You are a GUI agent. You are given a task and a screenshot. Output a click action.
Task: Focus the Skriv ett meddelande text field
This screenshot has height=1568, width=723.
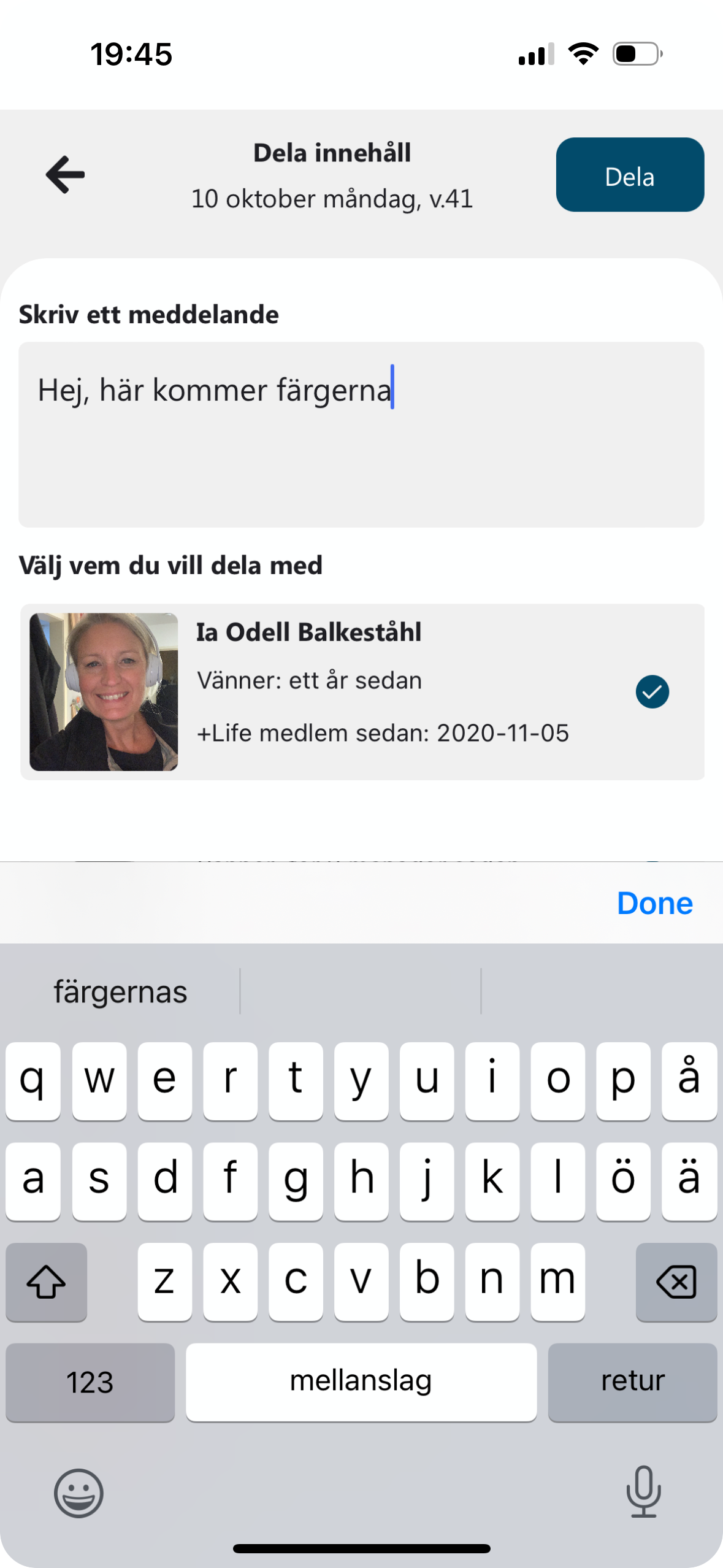361,434
